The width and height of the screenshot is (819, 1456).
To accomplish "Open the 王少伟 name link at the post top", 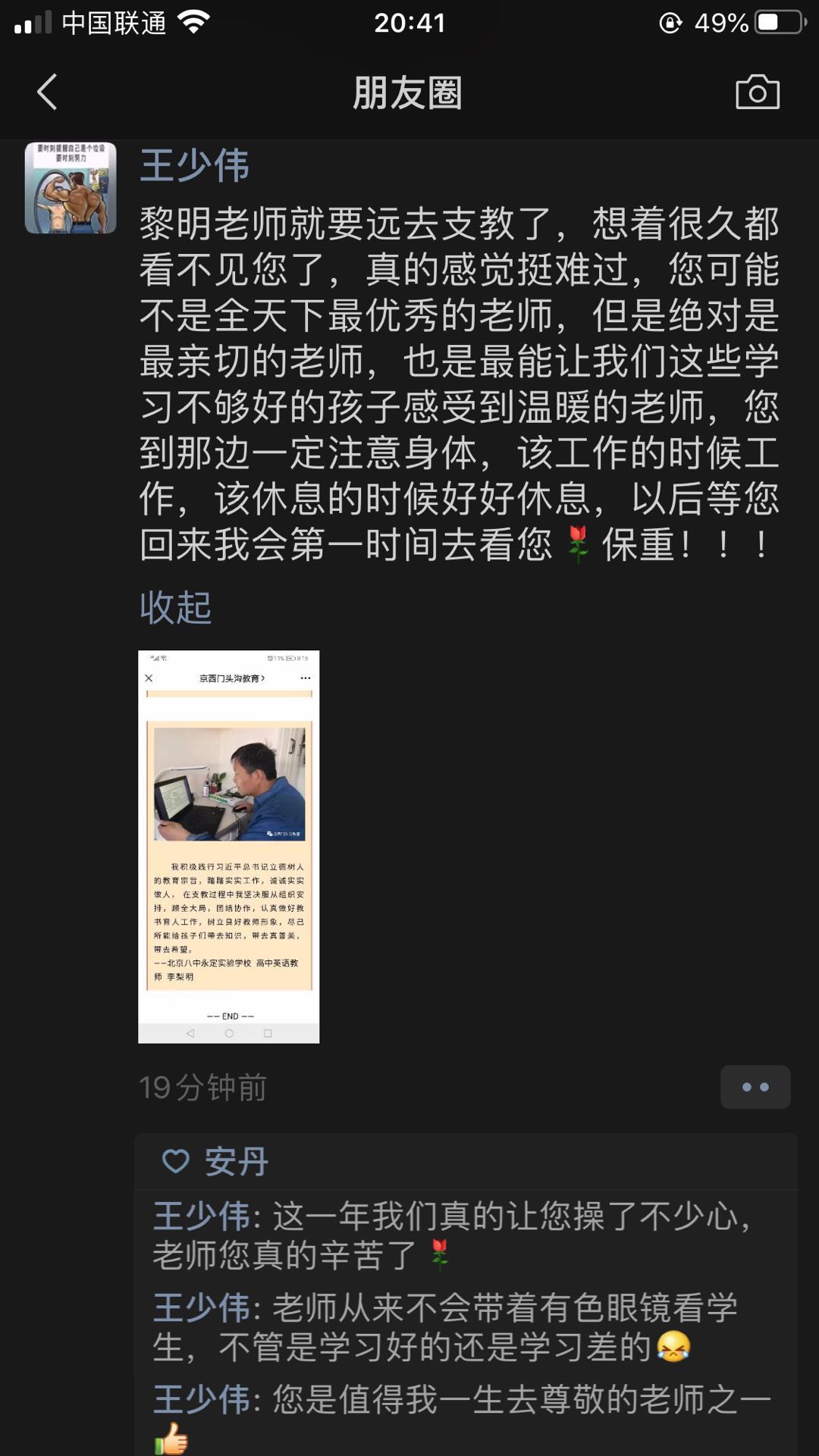I will click(194, 165).
